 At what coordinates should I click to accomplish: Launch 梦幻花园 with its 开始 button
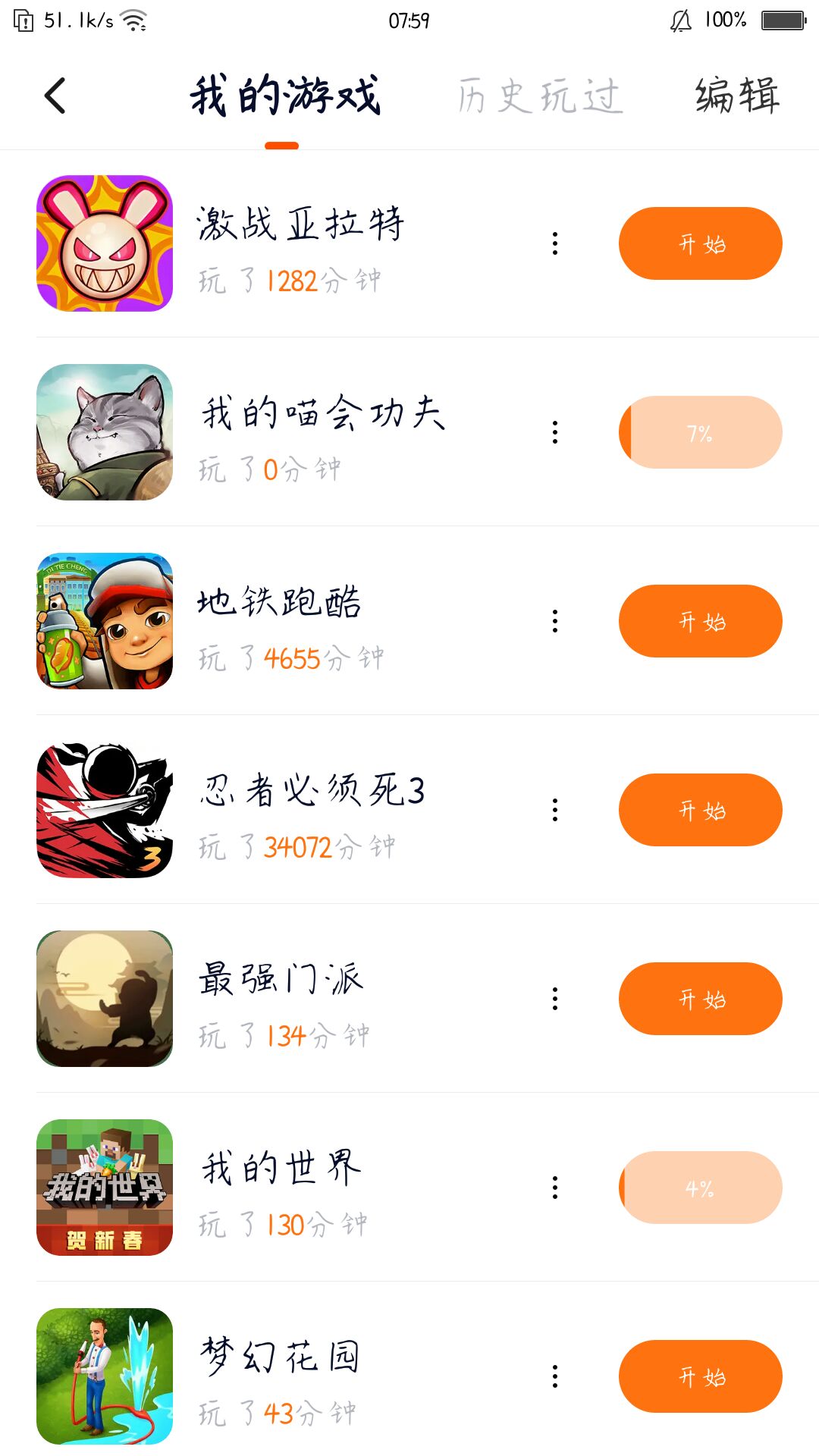(x=700, y=1376)
